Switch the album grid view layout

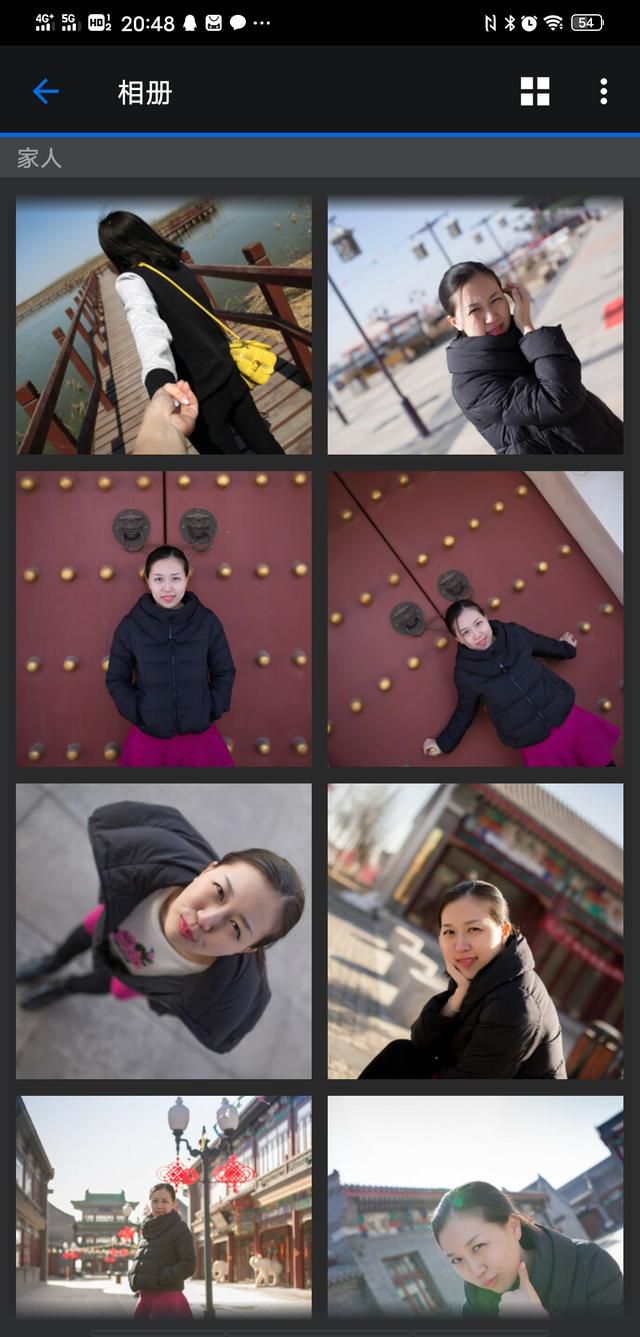pos(535,92)
